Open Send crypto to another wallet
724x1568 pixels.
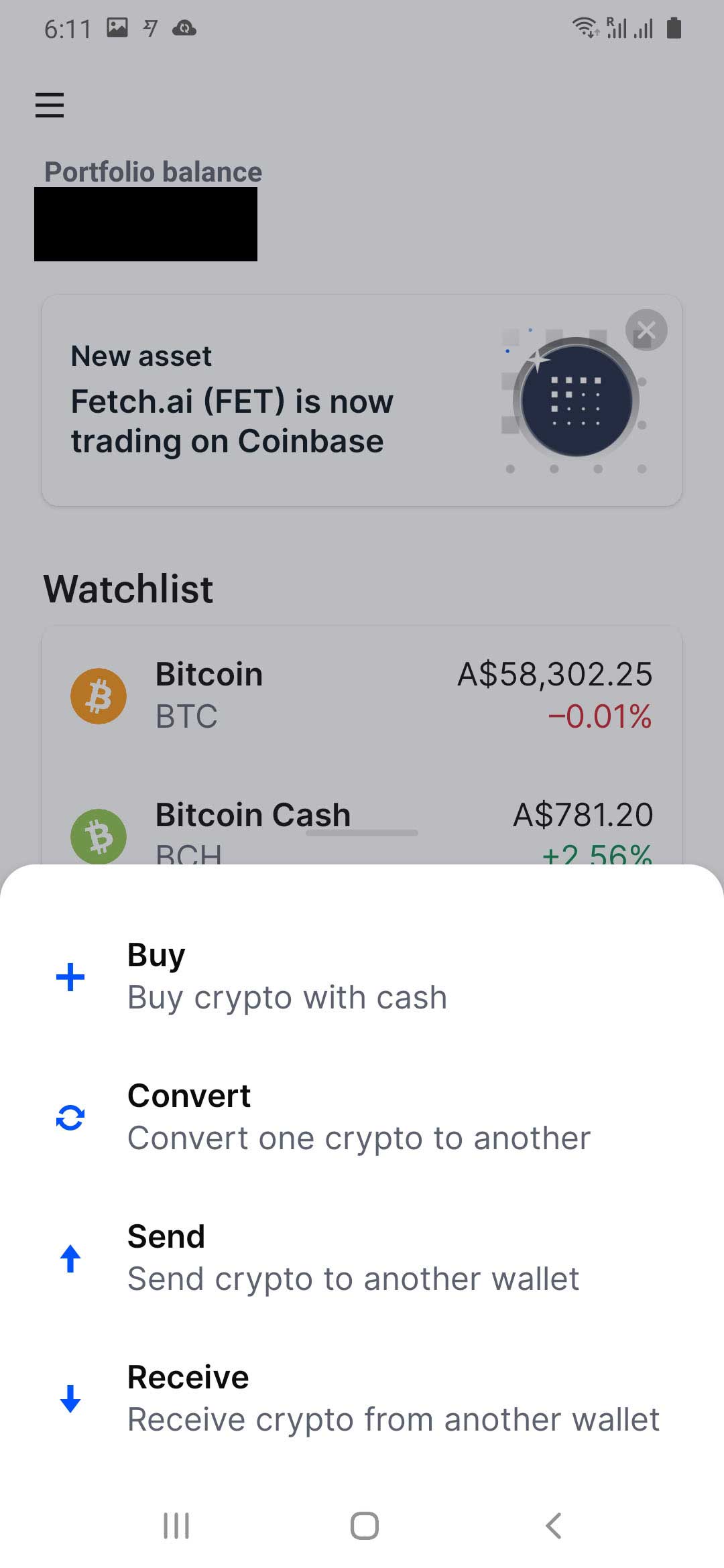tap(362, 1258)
